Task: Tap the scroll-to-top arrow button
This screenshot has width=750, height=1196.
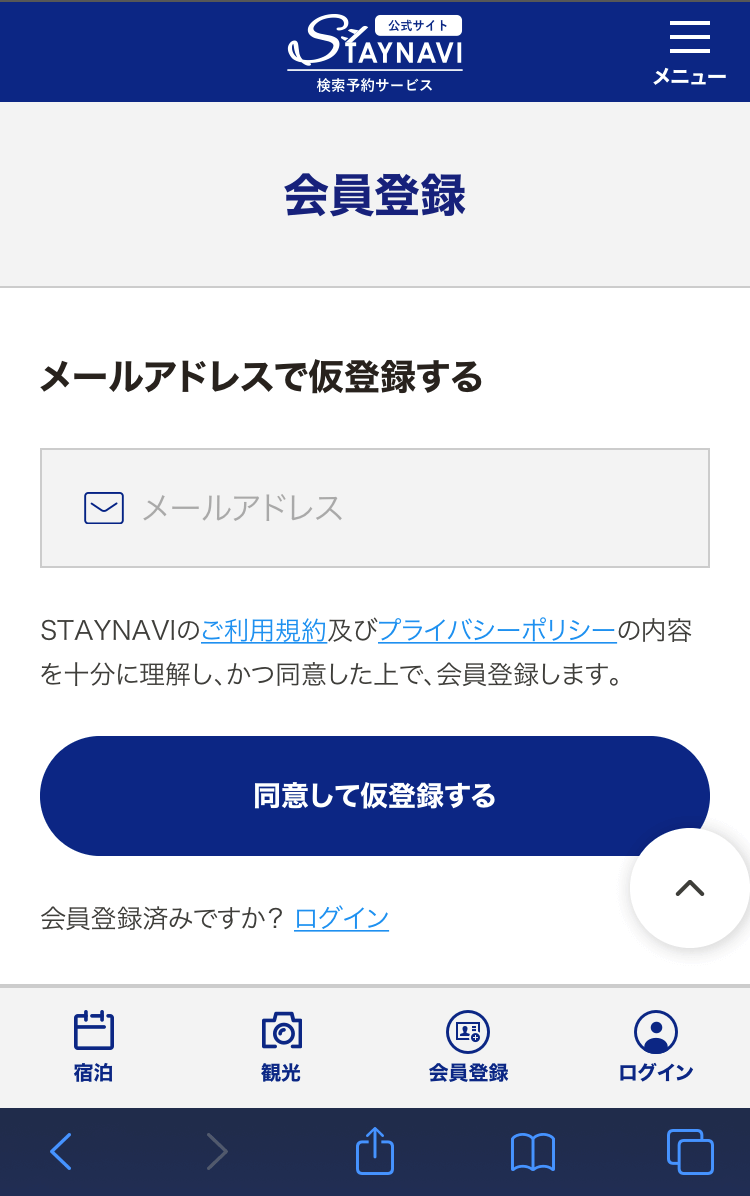Action: (689, 888)
